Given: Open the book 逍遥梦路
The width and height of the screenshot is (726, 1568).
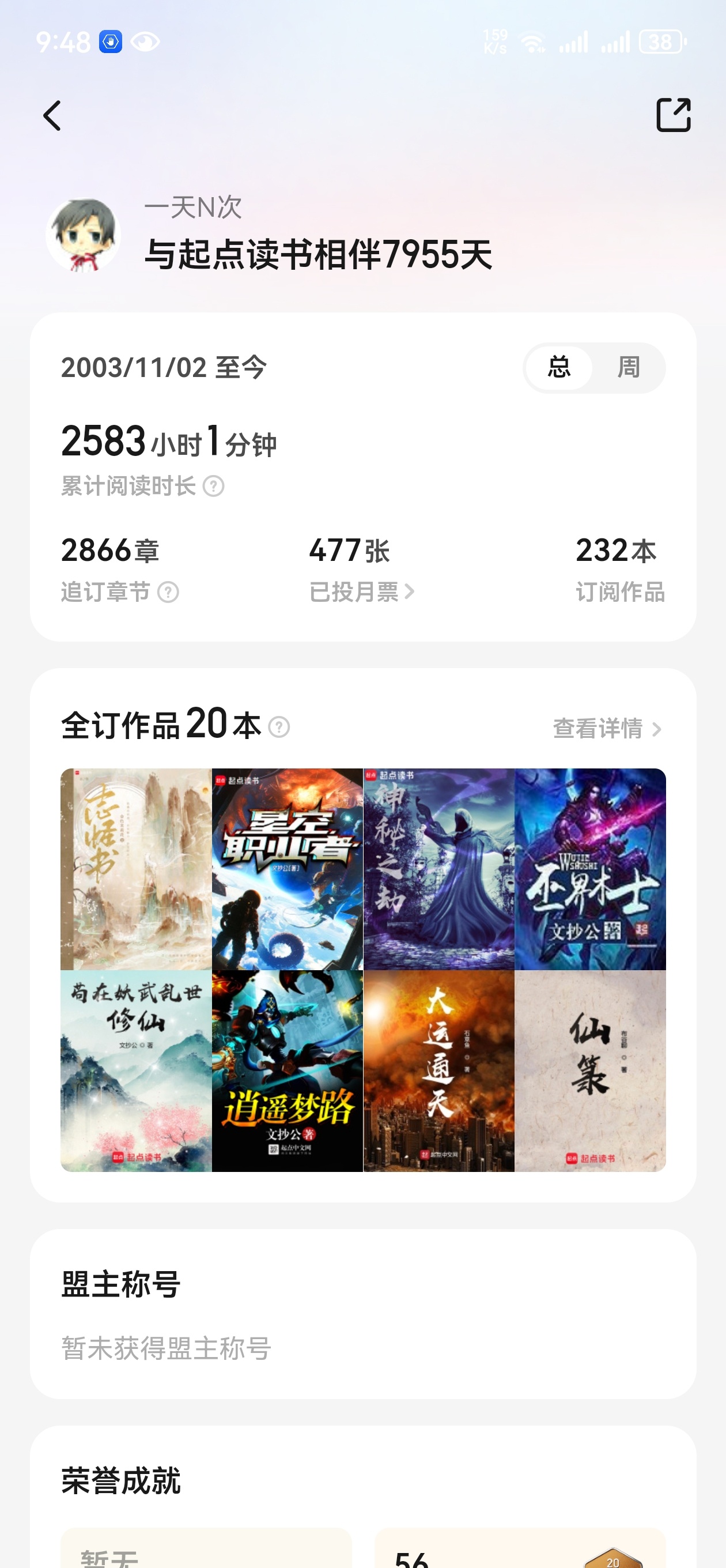Looking at the screenshot, I should 288,1071.
